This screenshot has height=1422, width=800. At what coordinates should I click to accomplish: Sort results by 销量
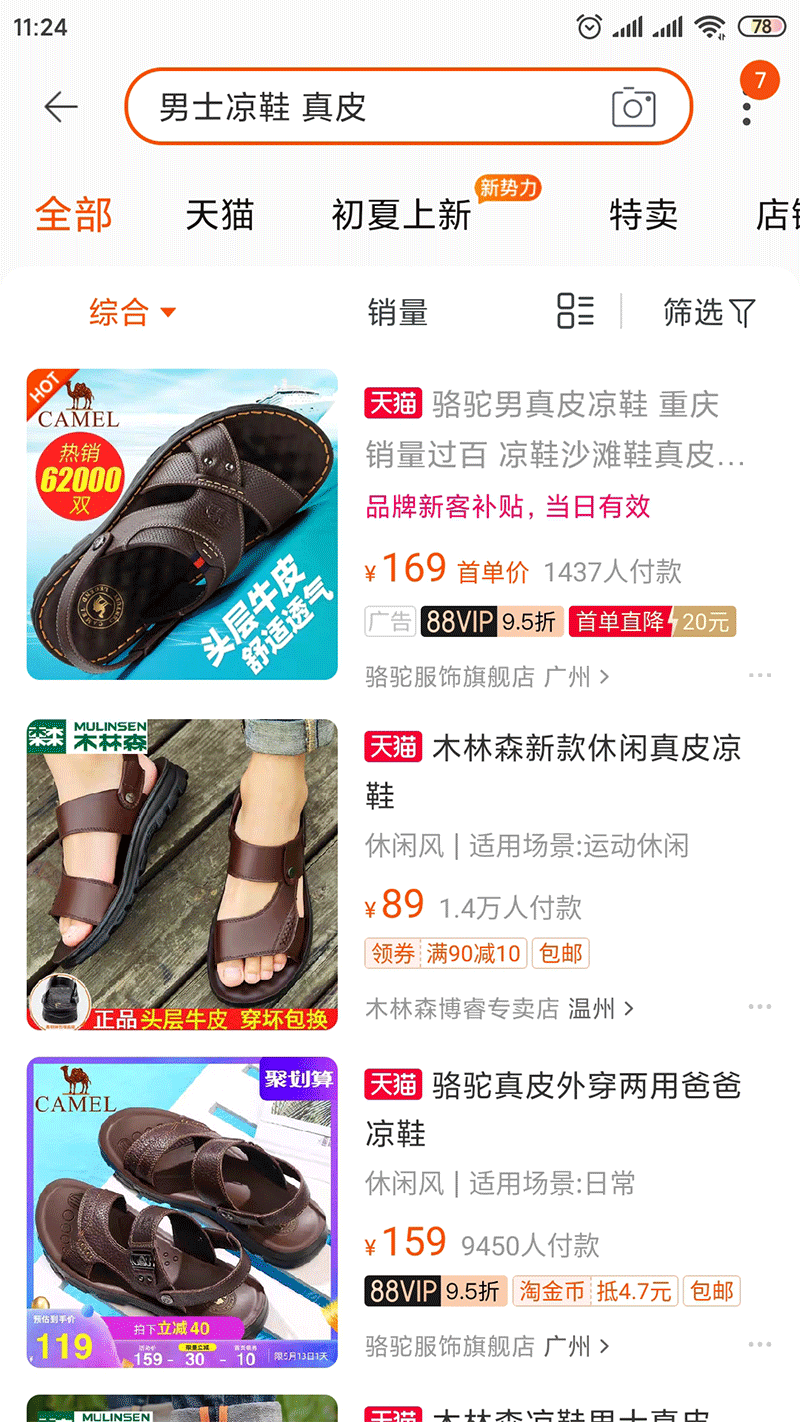pos(397,313)
